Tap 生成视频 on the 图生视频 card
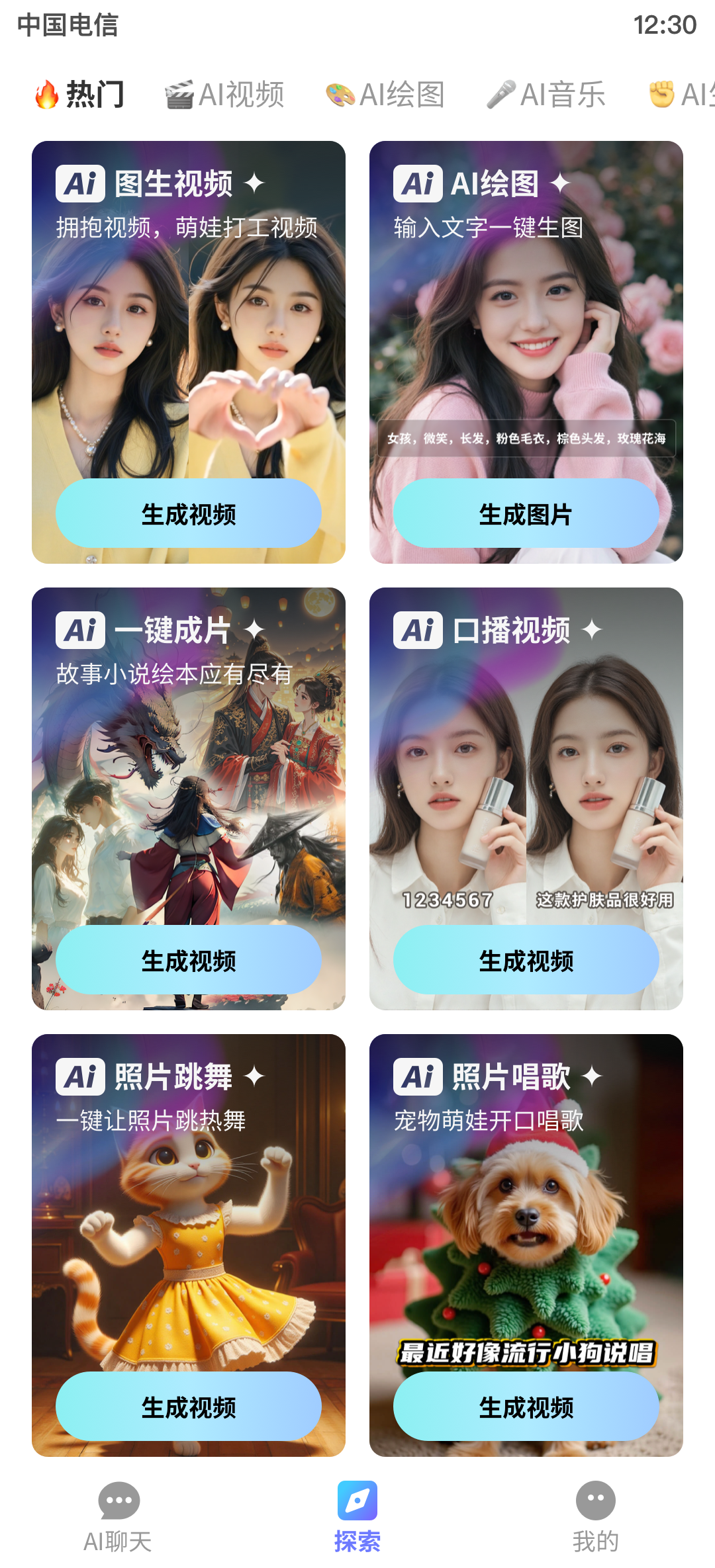The height and width of the screenshot is (1568, 715). click(188, 513)
